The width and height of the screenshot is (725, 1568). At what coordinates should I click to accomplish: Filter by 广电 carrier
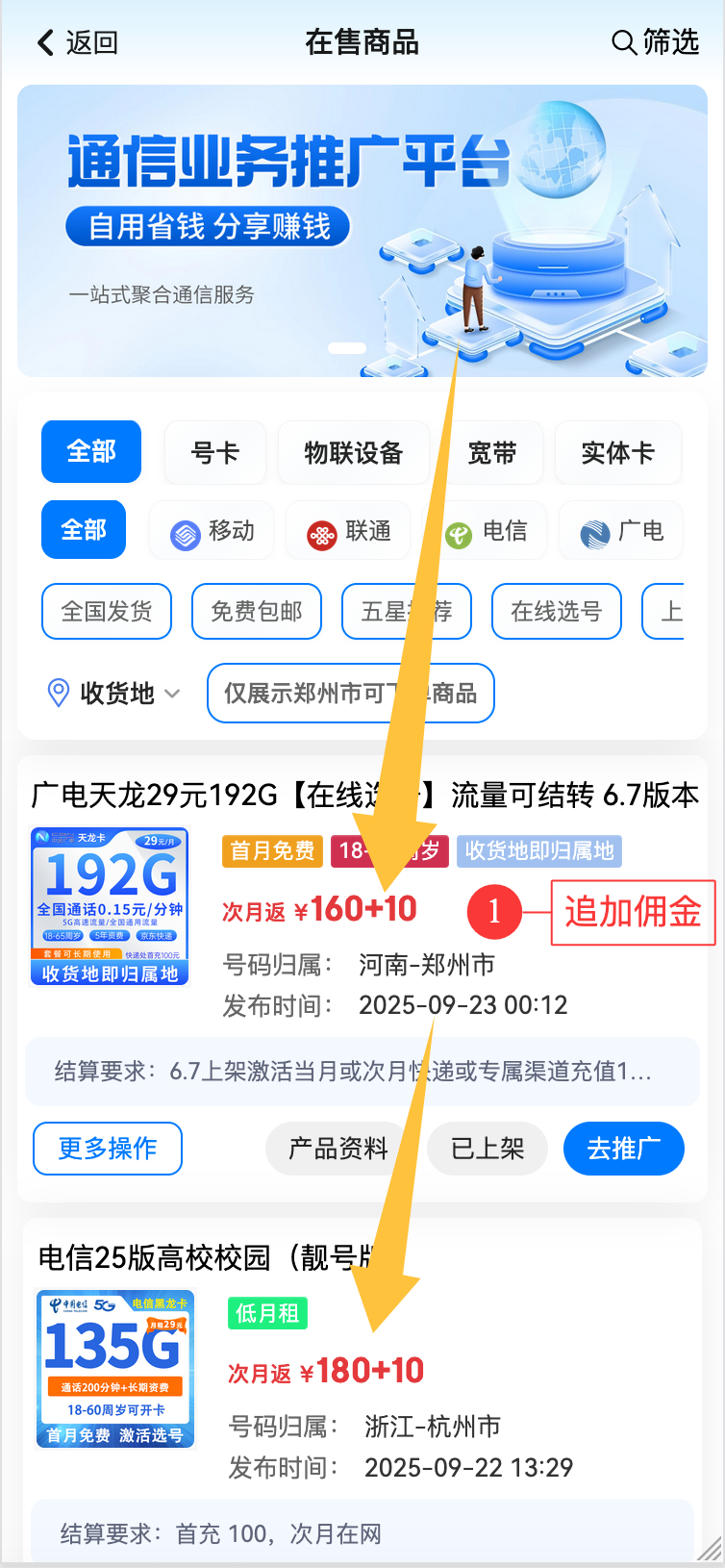[621, 531]
